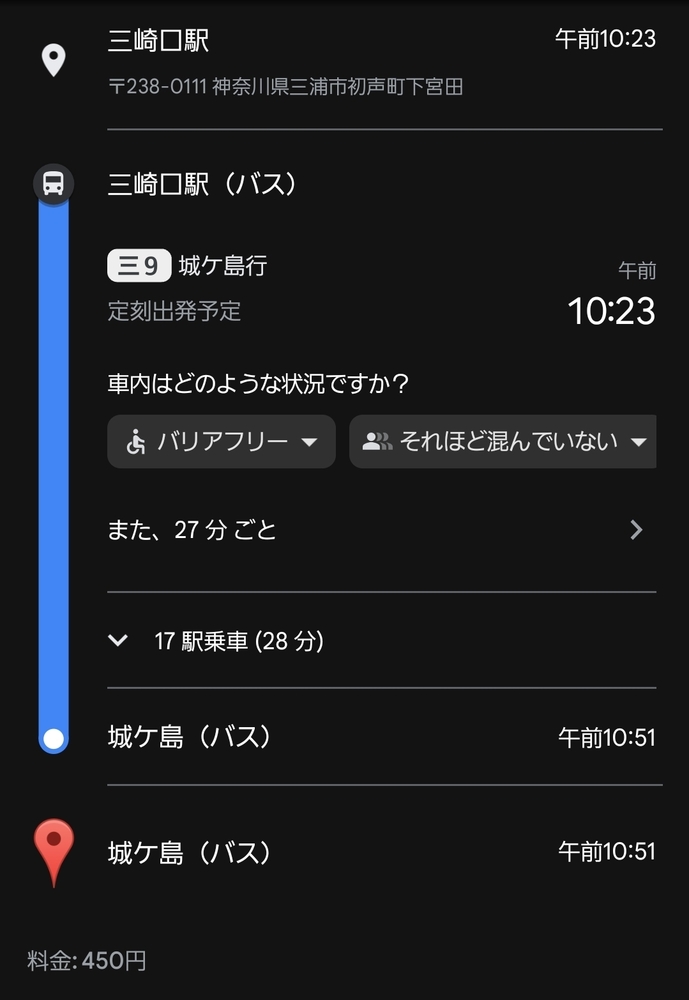Open the 三崎口駅 starting point row
This screenshot has width=689, height=1000.
click(380, 60)
